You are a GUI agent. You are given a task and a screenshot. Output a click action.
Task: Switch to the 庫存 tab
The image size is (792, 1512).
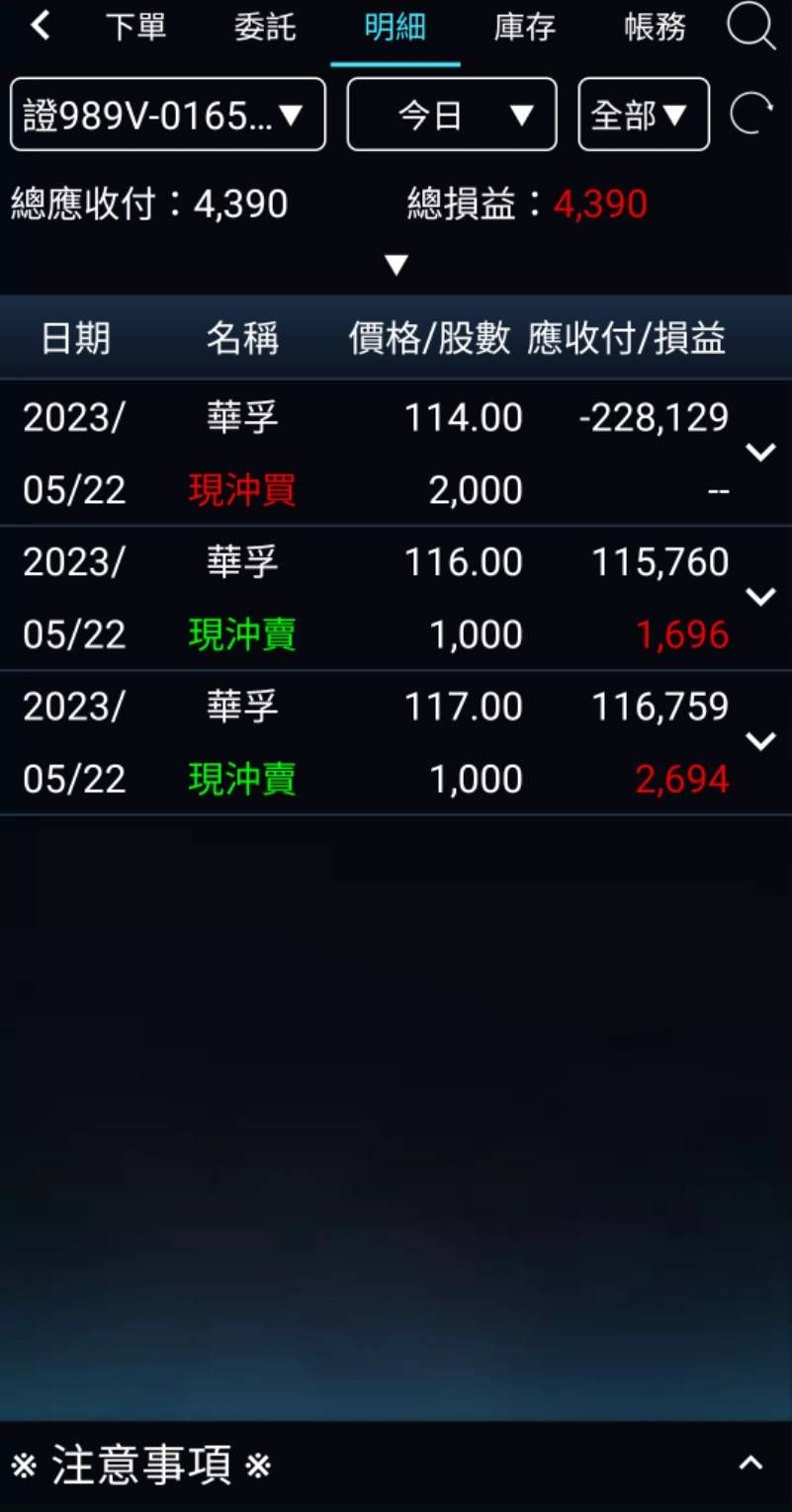(x=524, y=28)
